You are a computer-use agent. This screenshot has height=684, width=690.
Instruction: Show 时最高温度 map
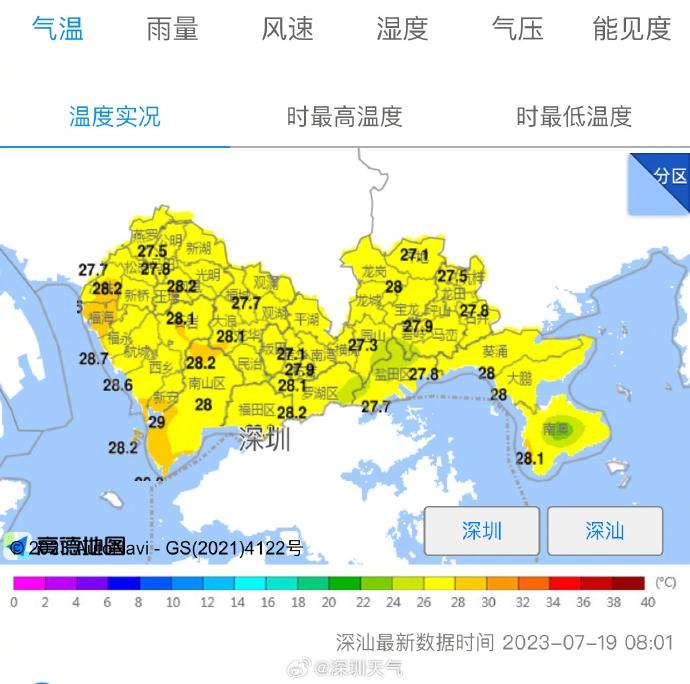click(344, 116)
